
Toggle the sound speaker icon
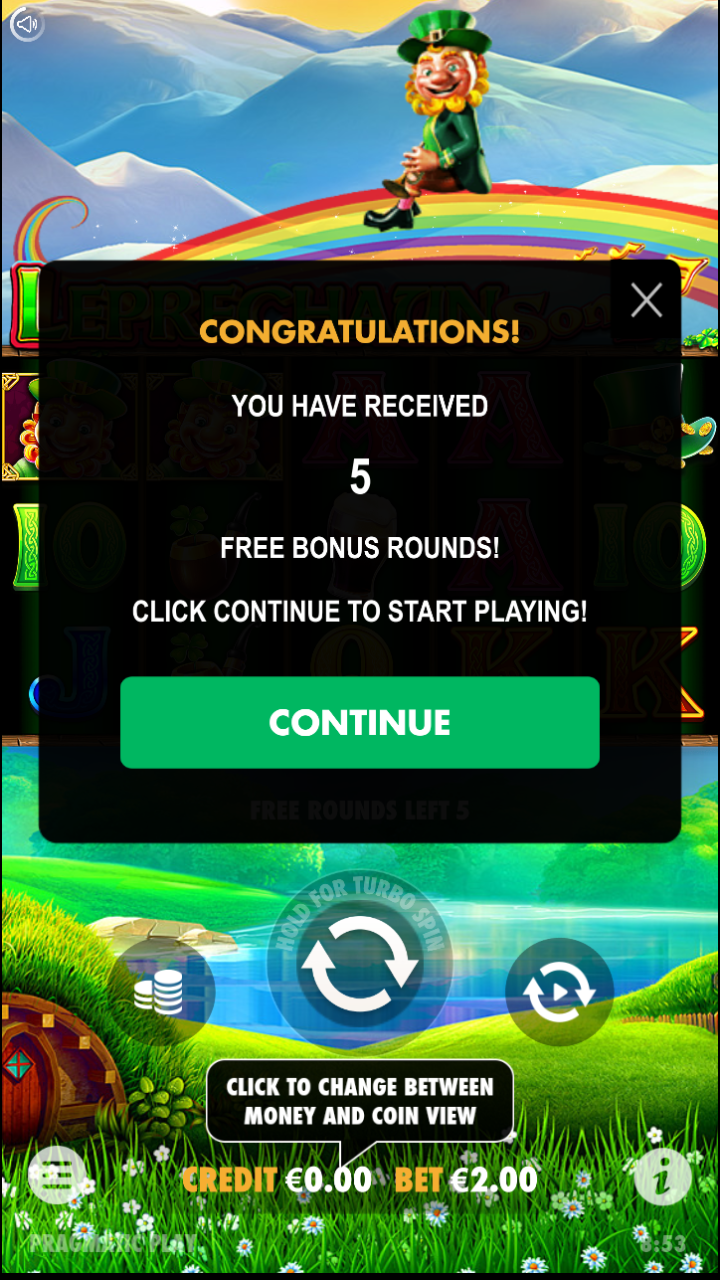coord(27,24)
